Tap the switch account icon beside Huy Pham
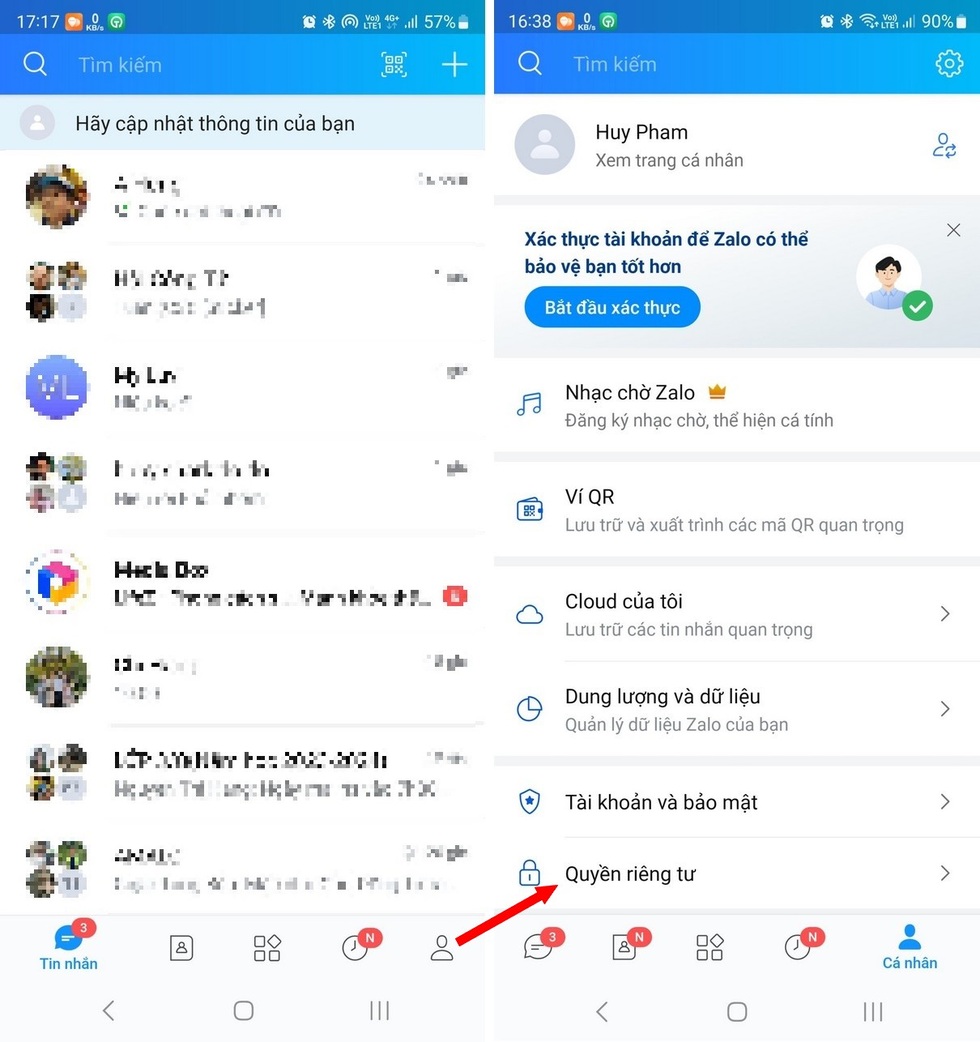The image size is (980, 1042). [944, 146]
